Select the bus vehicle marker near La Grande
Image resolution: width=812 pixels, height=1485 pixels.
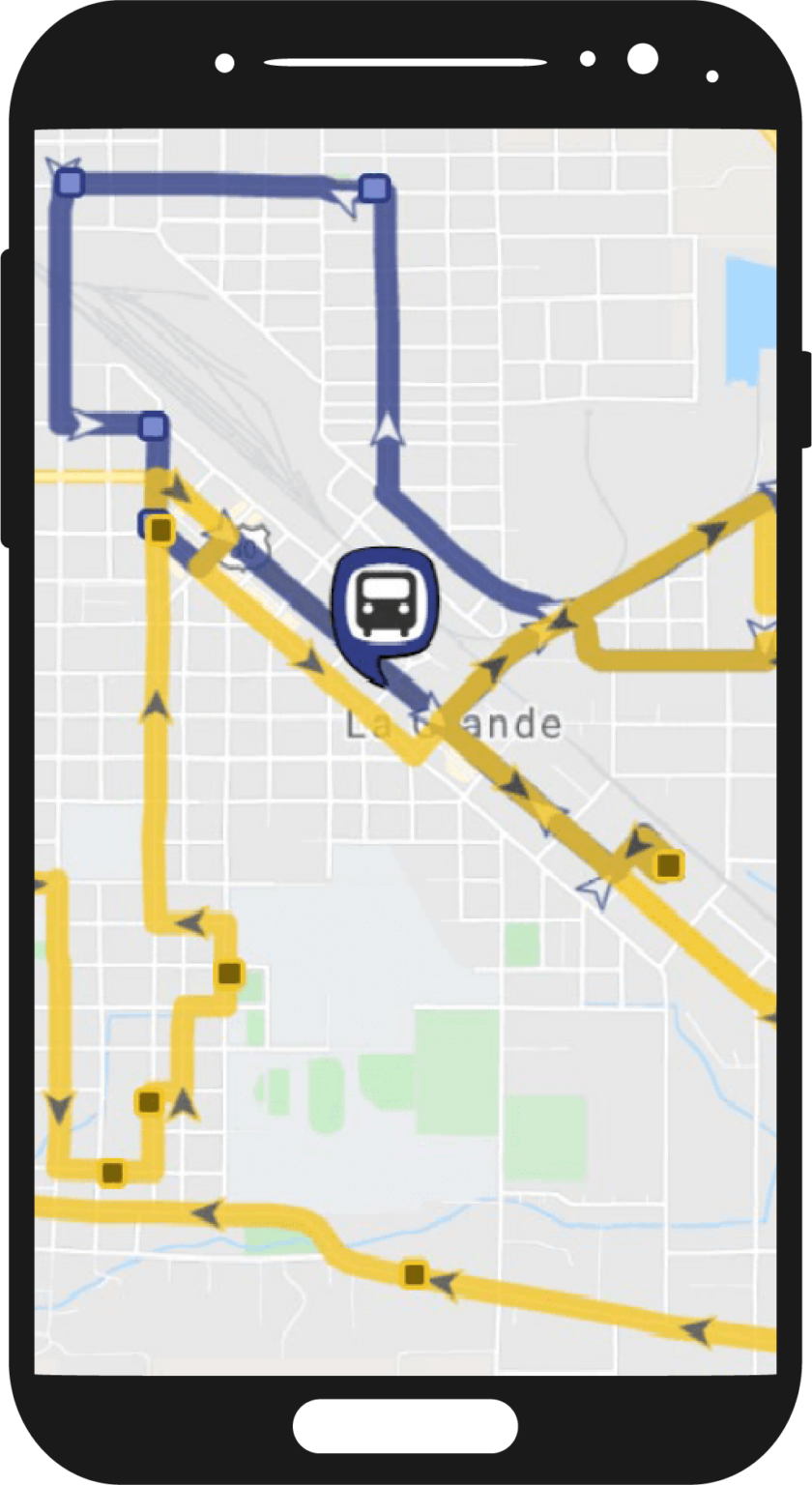(385, 597)
